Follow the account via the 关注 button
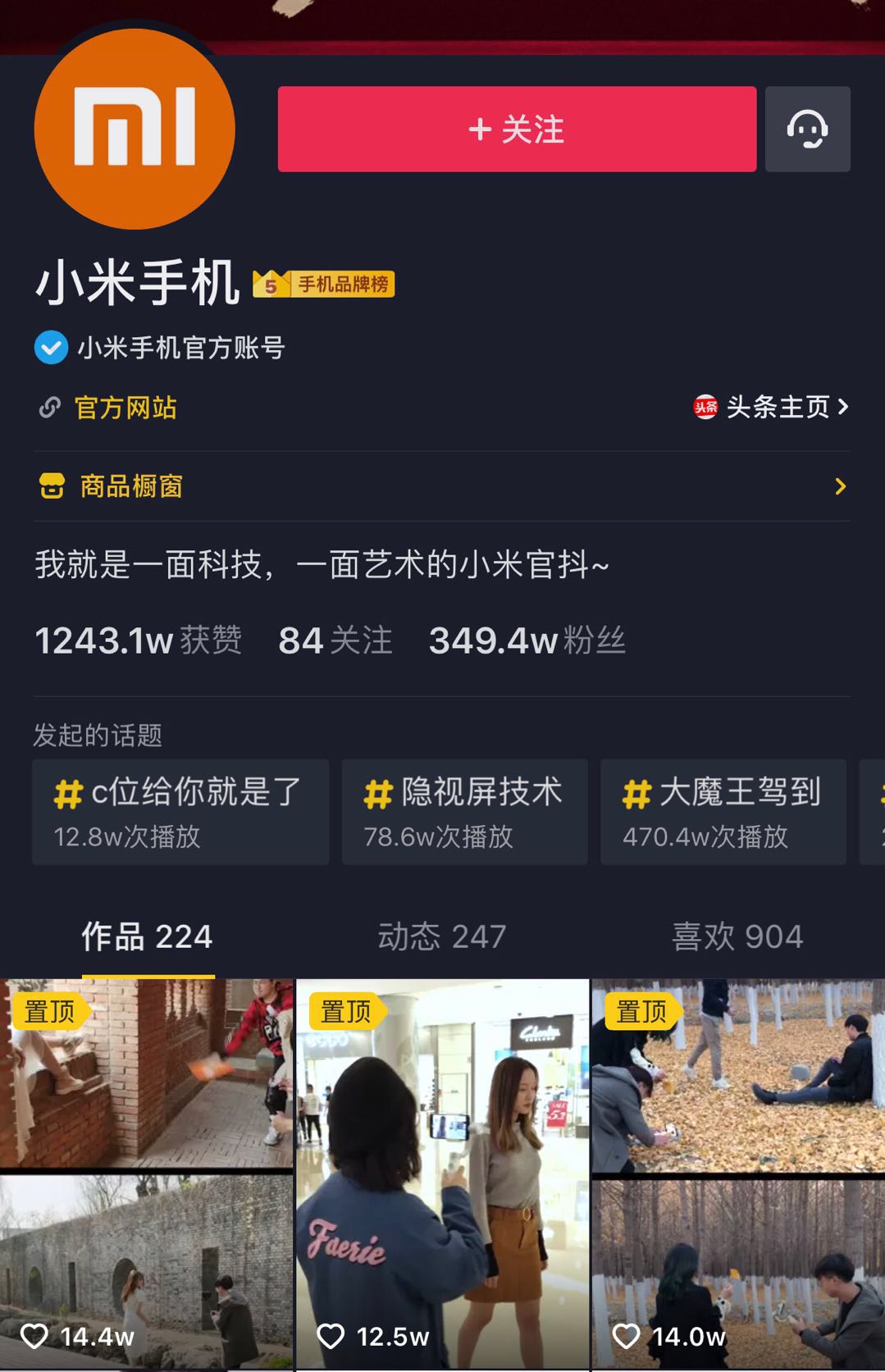 click(x=517, y=130)
